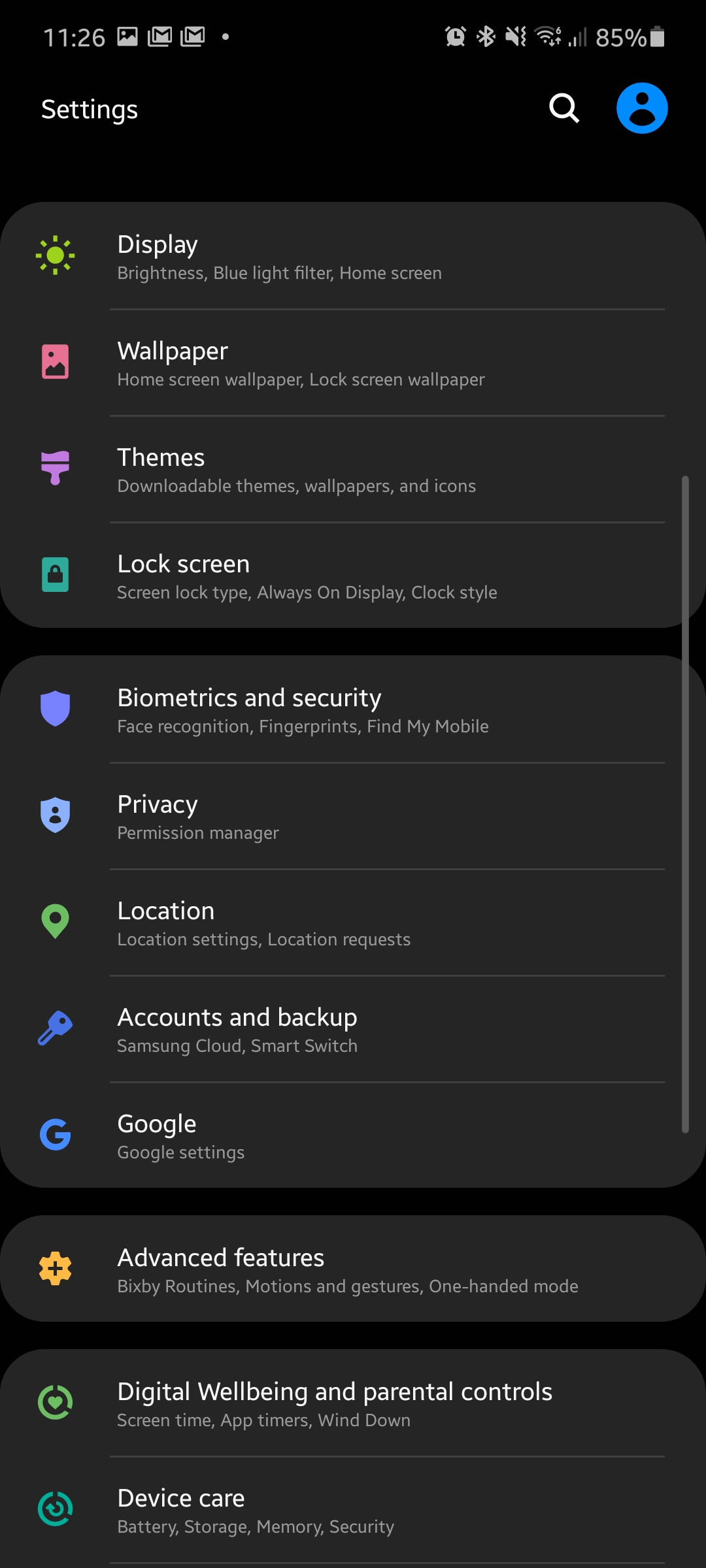
Task: Open Biometrics and security
Action: click(353, 710)
